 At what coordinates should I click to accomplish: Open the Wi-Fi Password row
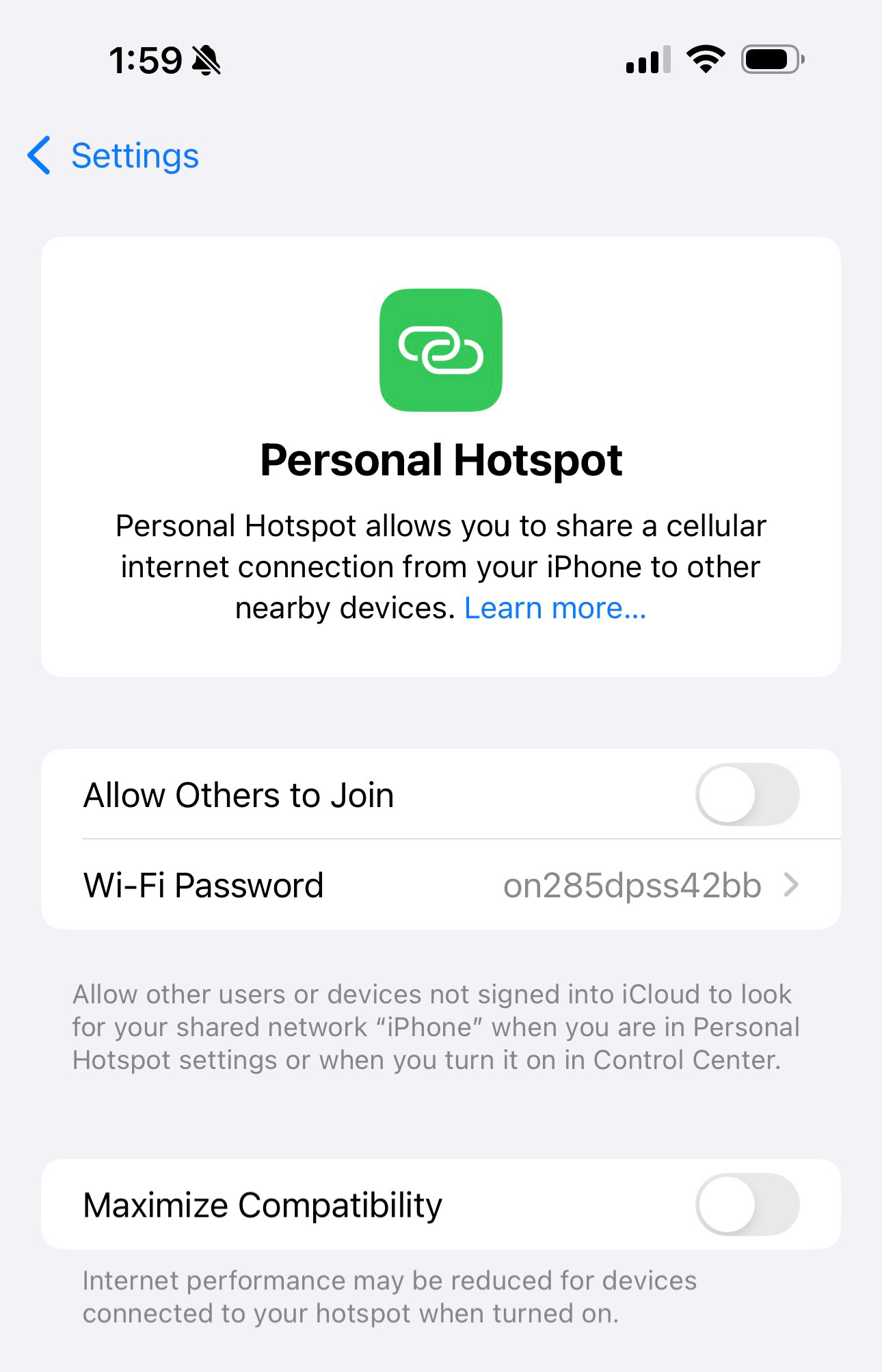[441, 885]
